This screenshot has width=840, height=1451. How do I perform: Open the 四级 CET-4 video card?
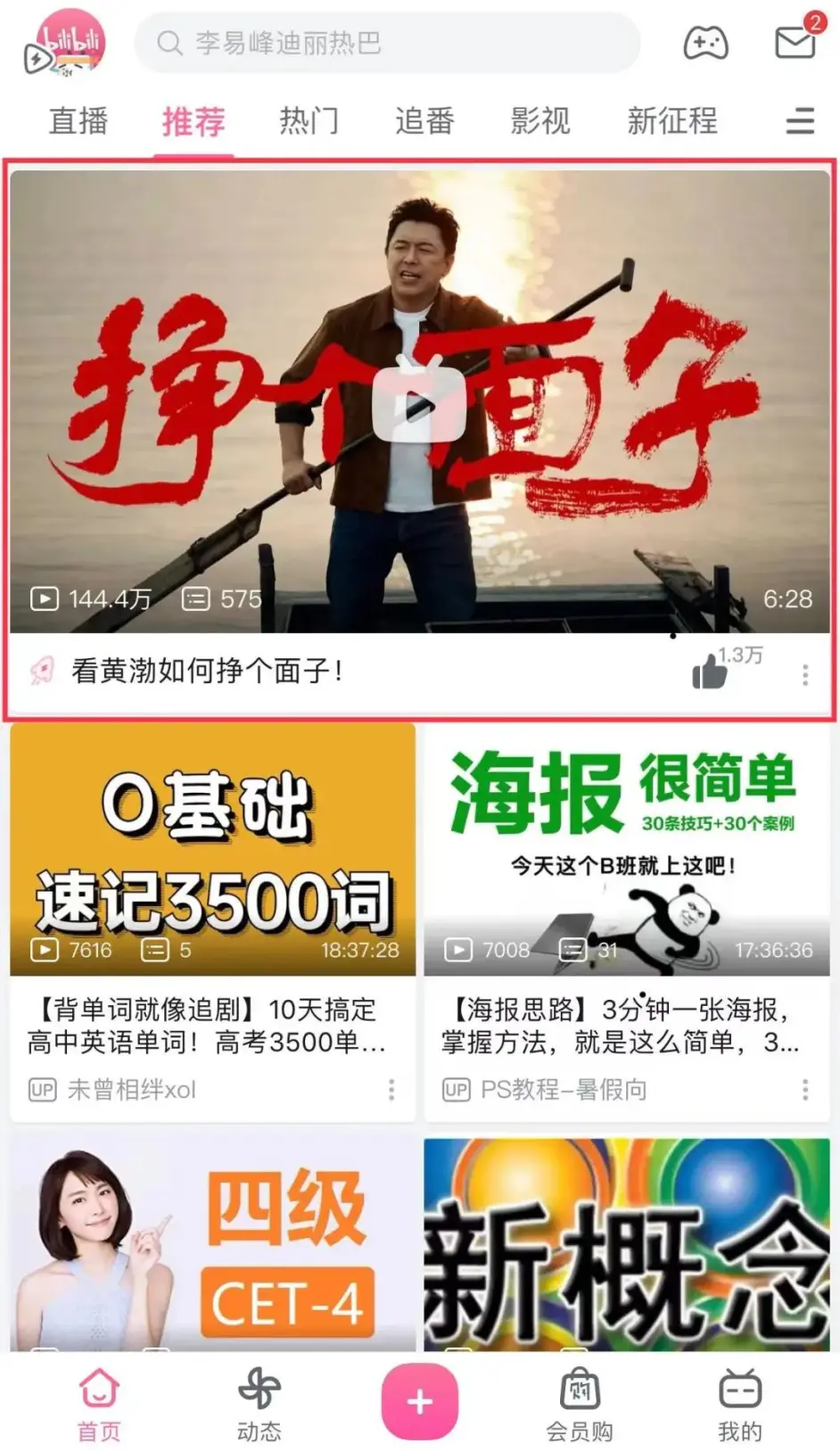pos(212,1244)
